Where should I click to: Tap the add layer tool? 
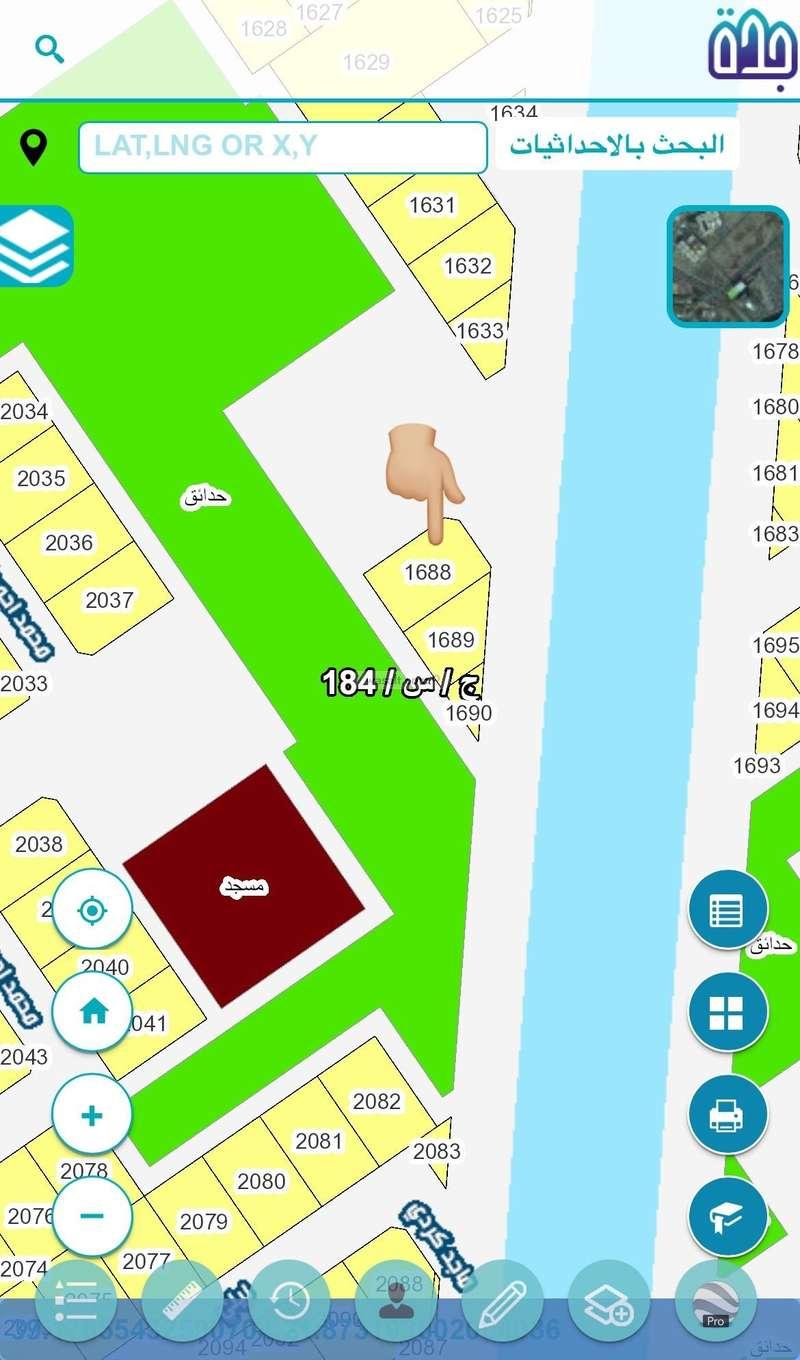(x=609, y=1300)
